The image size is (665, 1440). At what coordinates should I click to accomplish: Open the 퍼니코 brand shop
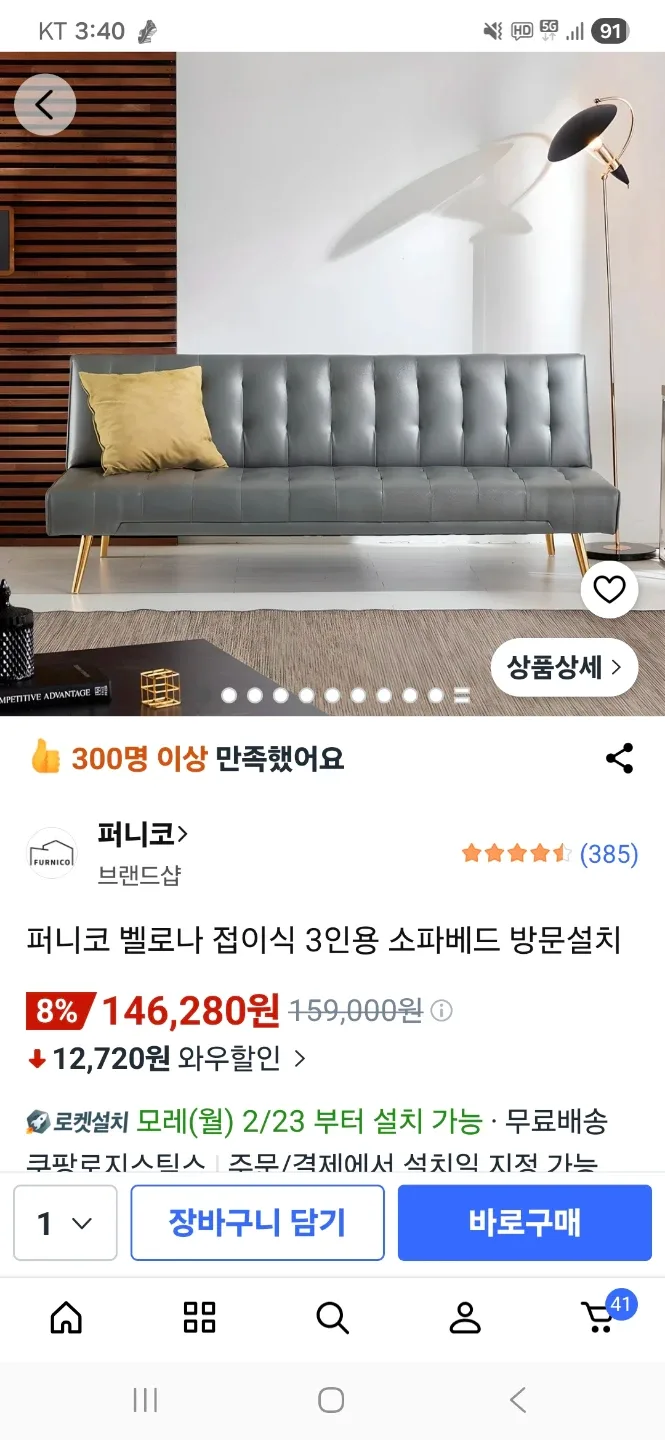142,834
